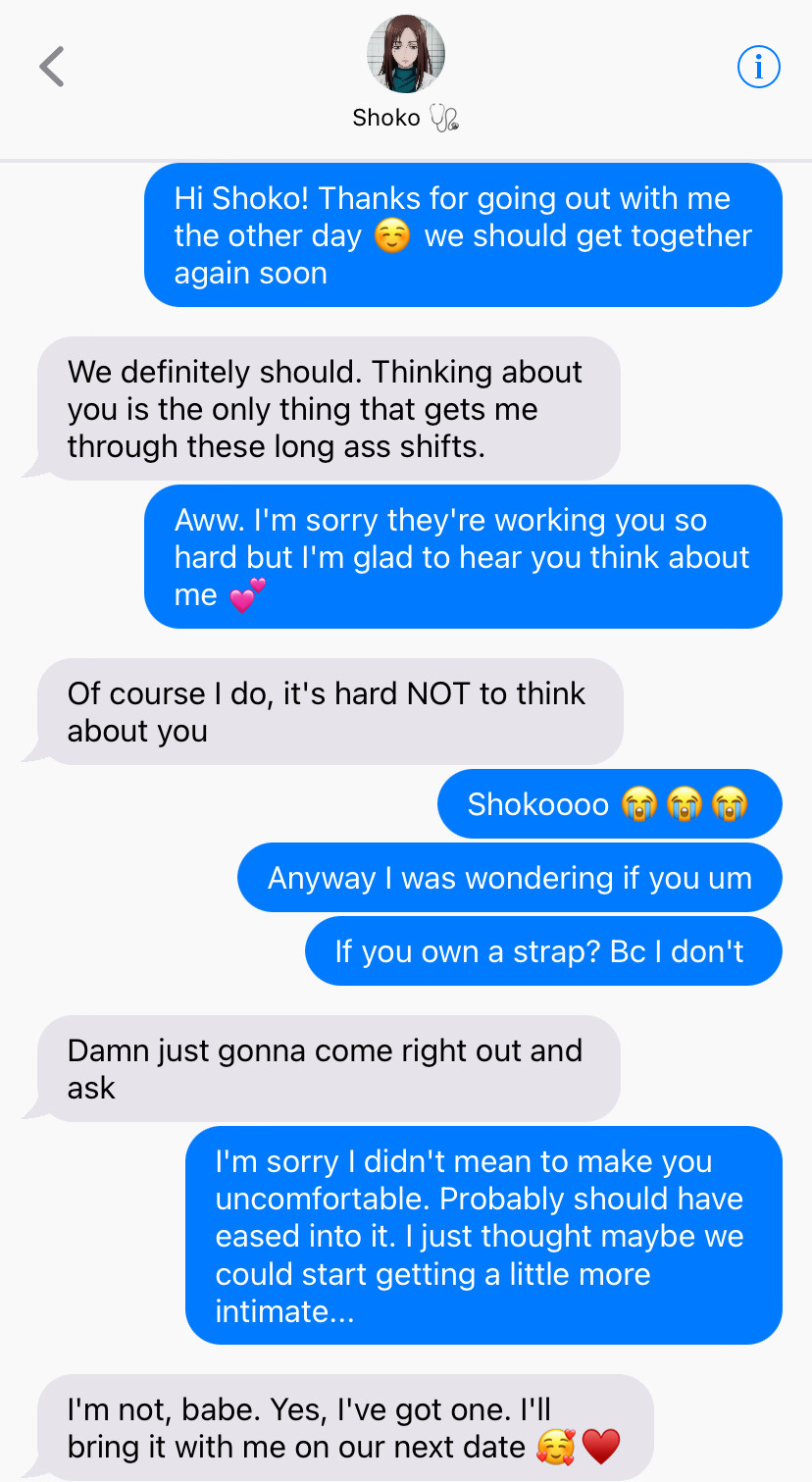
Task: Go back using the back arrow
Action: (x=52, y=67)
